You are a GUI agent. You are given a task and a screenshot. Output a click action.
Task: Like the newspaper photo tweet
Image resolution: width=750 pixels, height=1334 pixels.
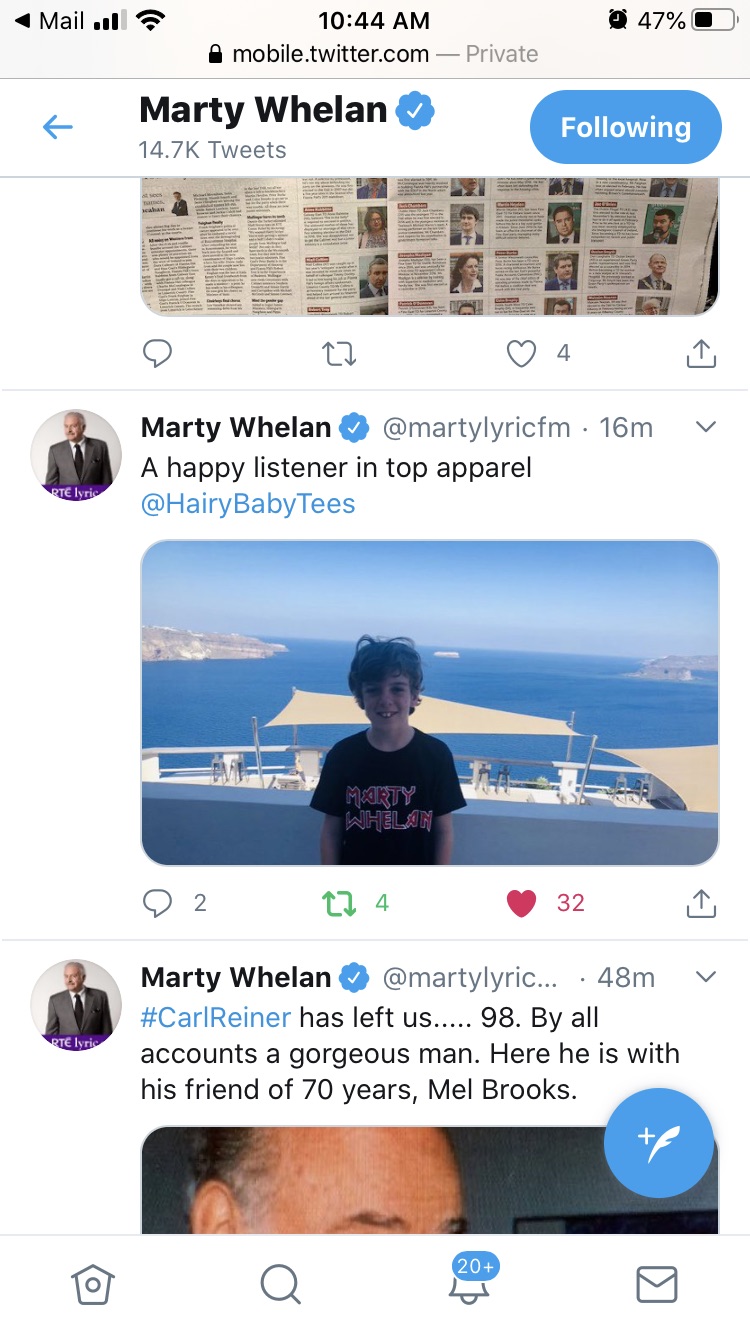pyautogui.click(x=521, y=353)
